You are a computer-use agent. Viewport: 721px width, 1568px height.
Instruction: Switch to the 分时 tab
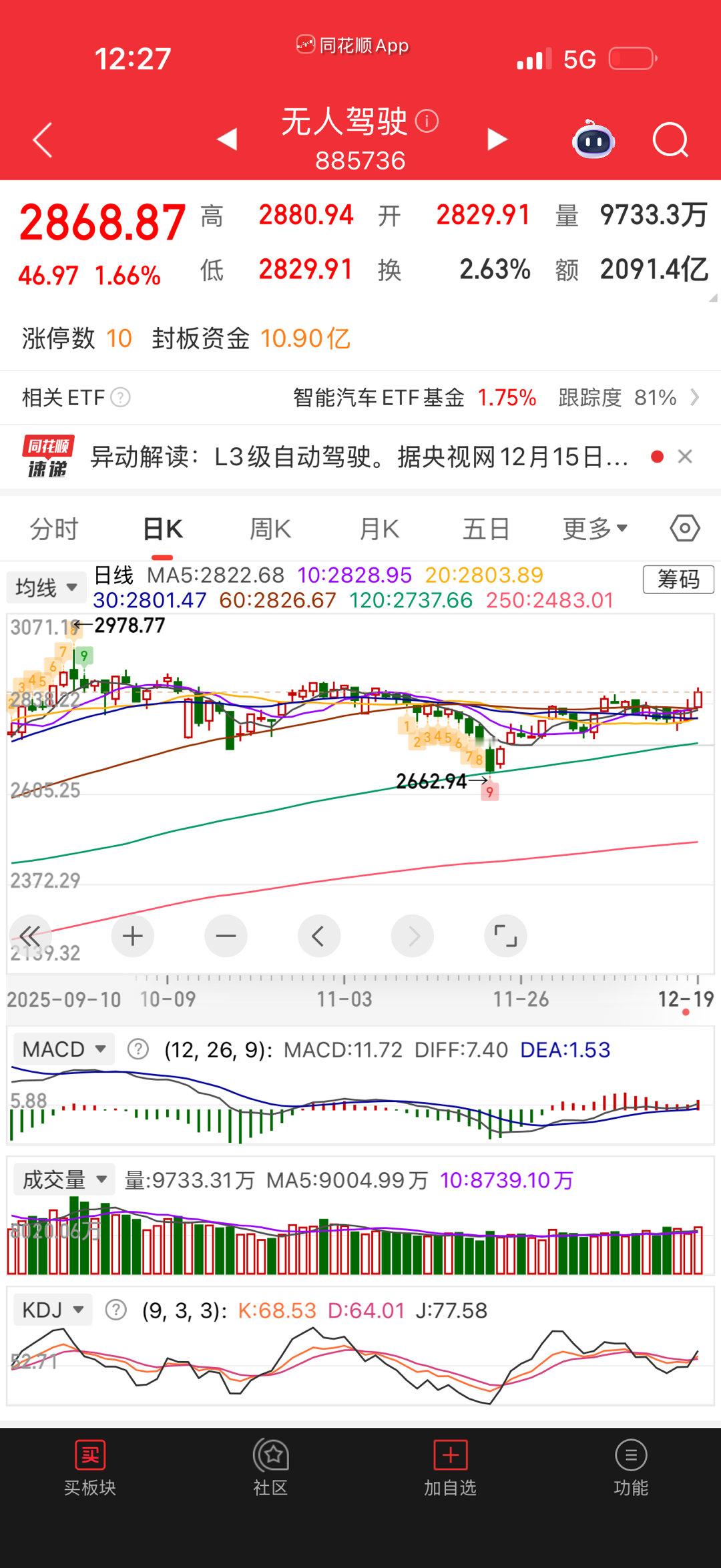pyautogui.click(x=53, y=527)
